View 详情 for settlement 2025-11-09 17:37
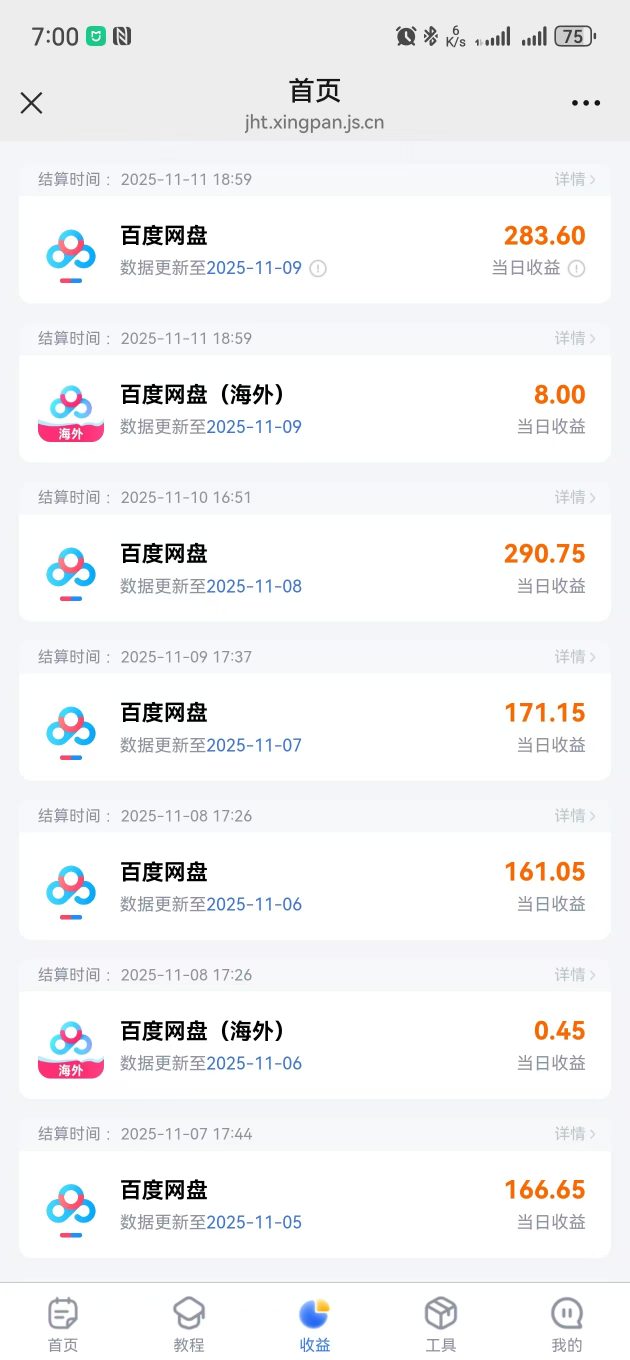The height and width of the screenshot is (1360, 630). coord(575,656)
